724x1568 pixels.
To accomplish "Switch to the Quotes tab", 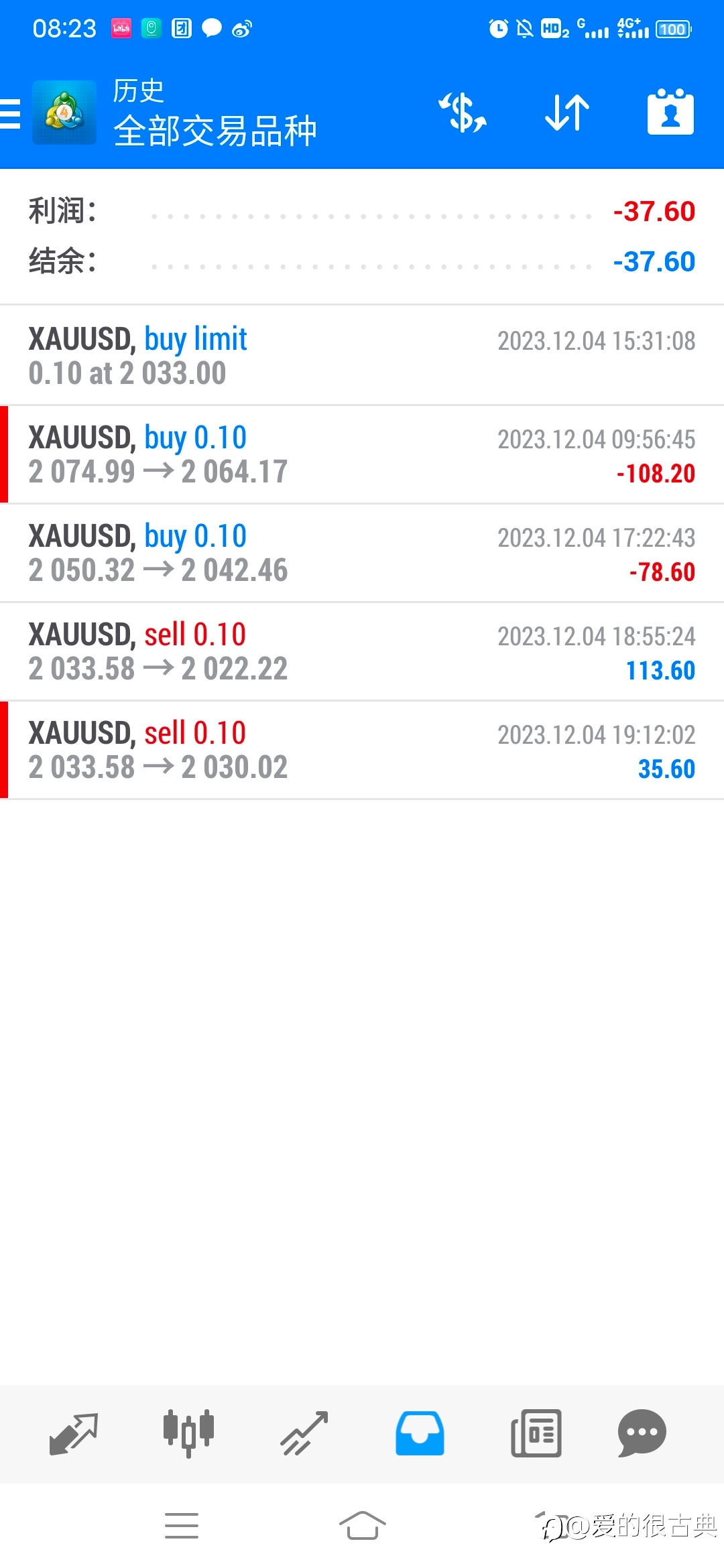I will click(x=74, y=1434).
